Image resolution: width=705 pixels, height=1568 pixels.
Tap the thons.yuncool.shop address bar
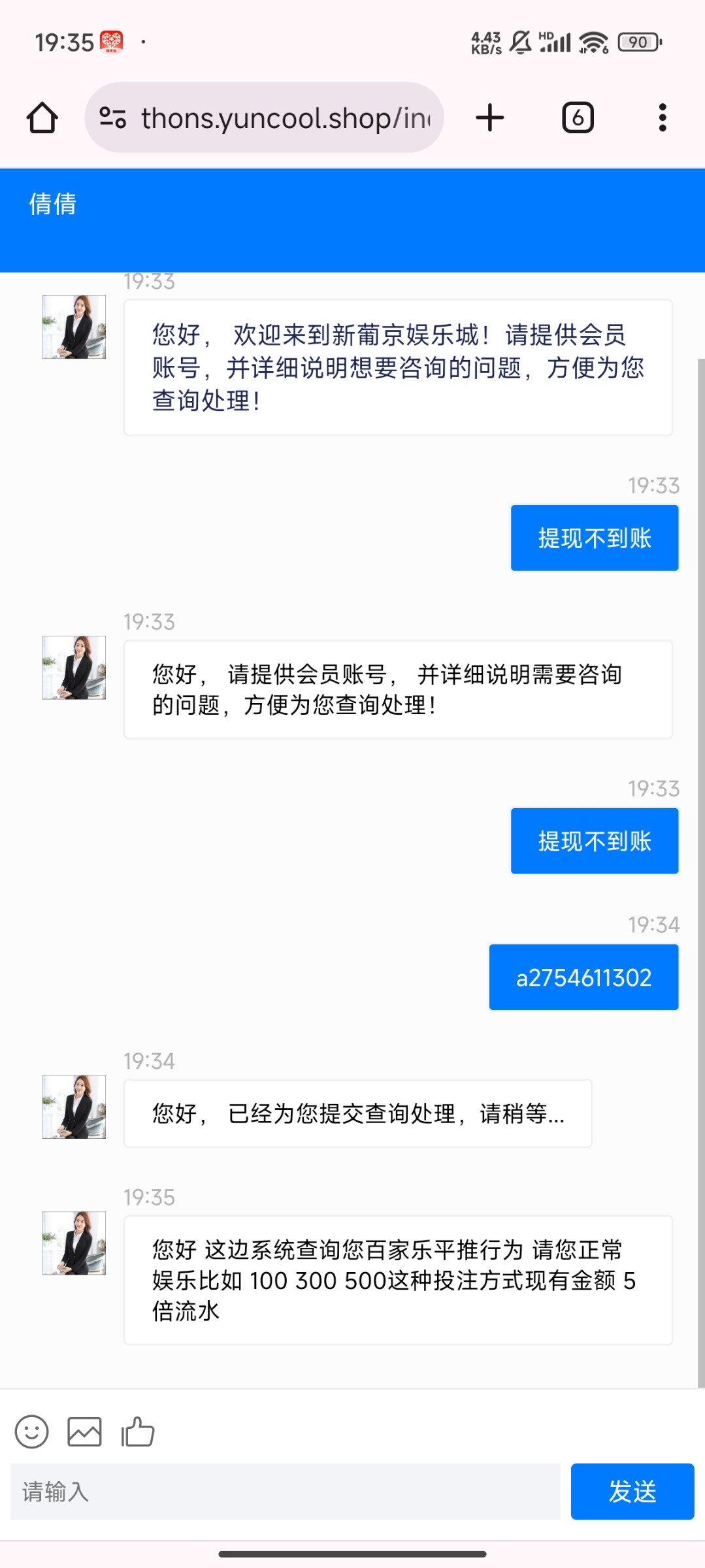(x=286, y=118)
